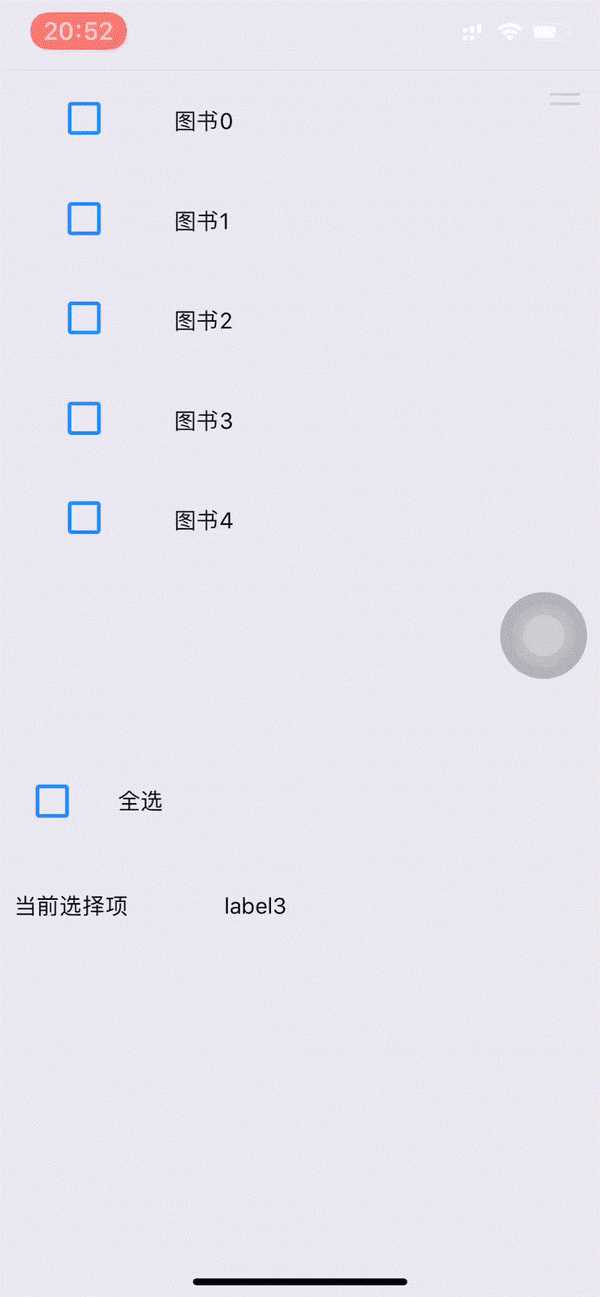The image size is (600, 1297).
Task: Open the menu lines icon at top right
Action: 564,99
